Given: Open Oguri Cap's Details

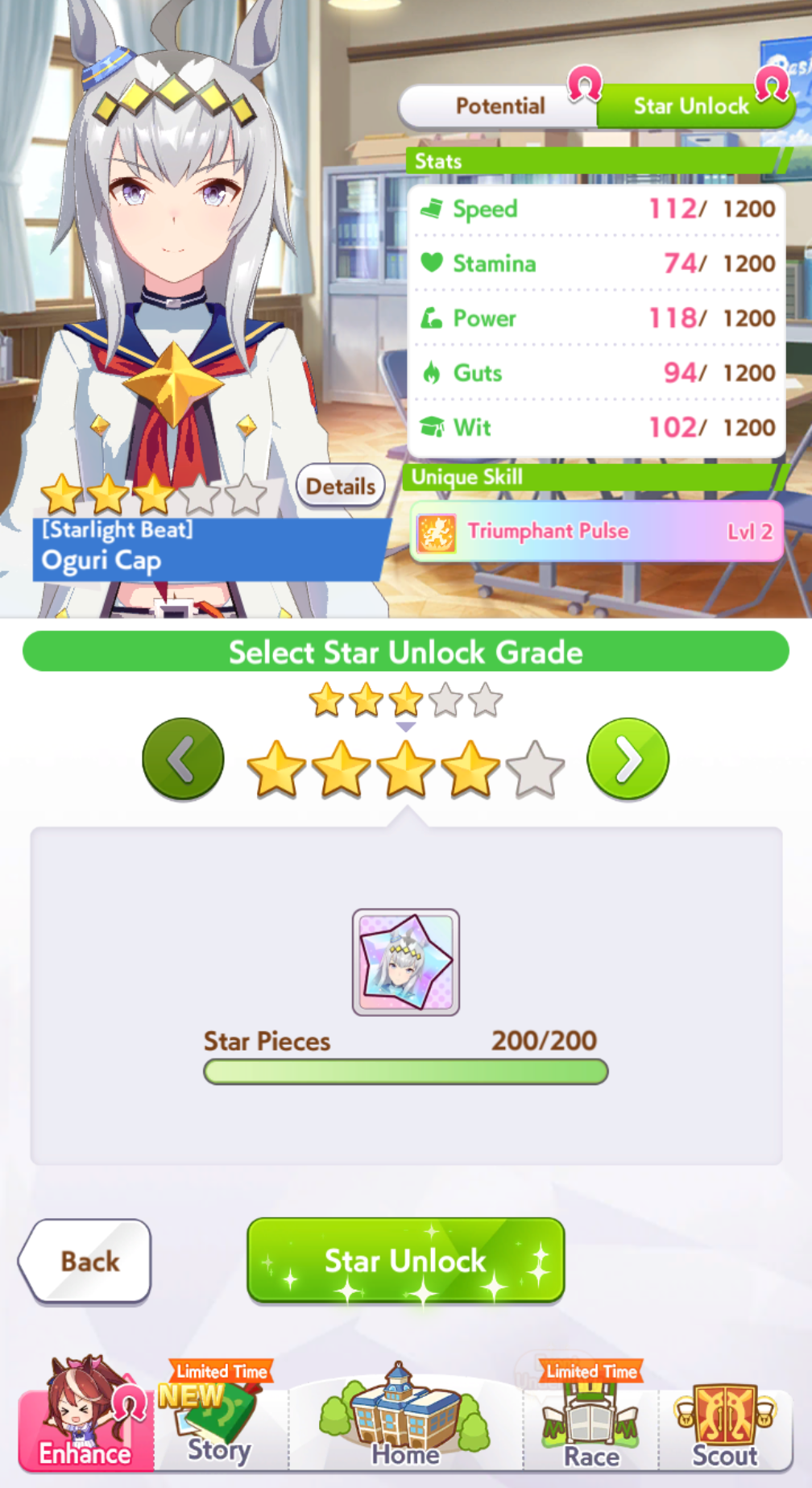Looking at the screenshot, I should pyautogui.click(x=341, y=486).
